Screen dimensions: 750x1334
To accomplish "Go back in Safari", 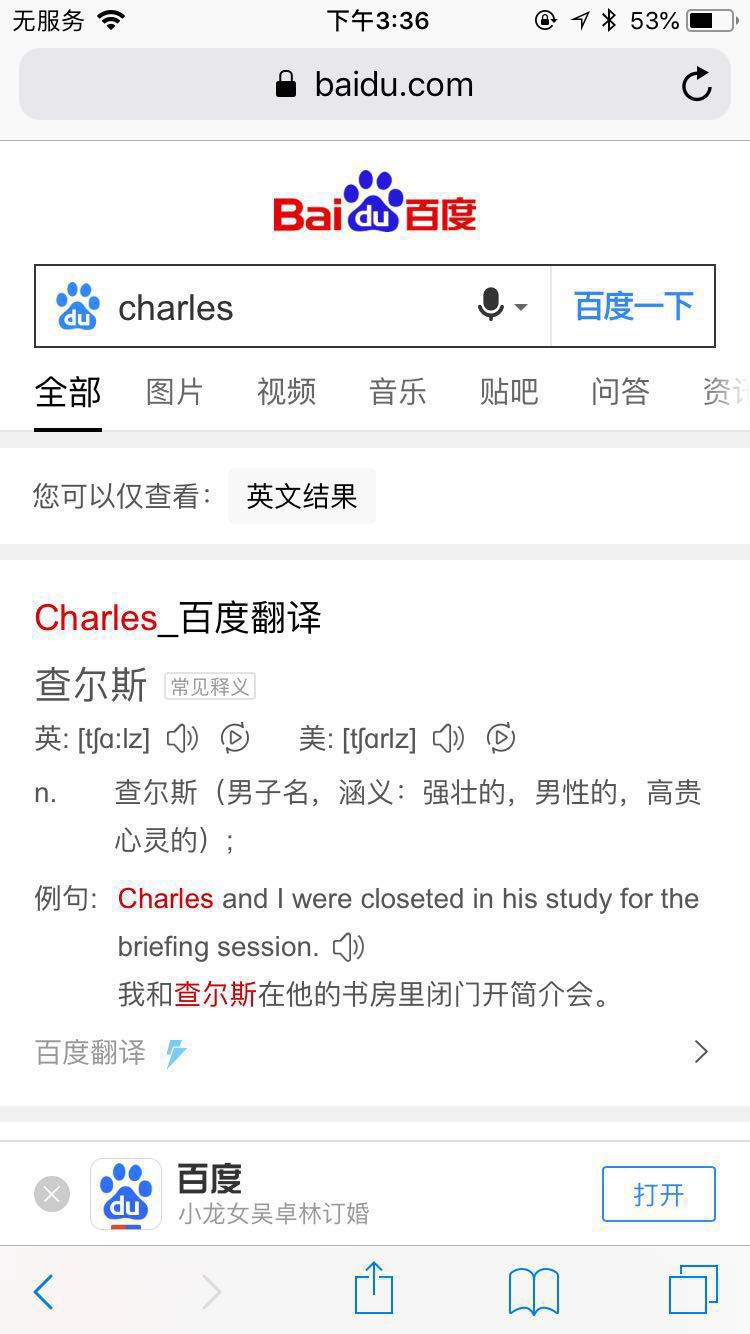I will point(43,1292).
